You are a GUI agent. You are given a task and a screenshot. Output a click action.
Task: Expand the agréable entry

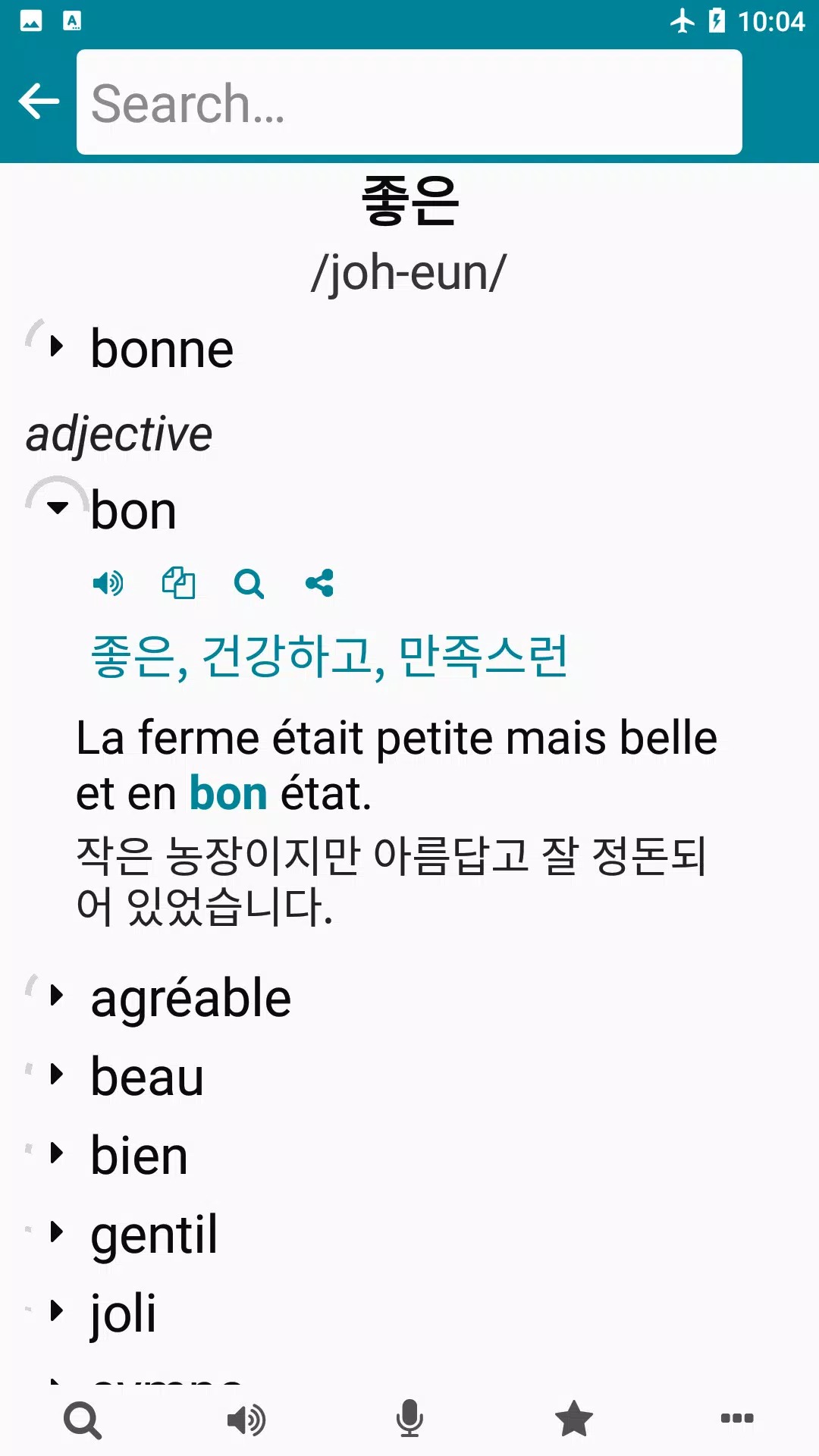click(57, 995)
